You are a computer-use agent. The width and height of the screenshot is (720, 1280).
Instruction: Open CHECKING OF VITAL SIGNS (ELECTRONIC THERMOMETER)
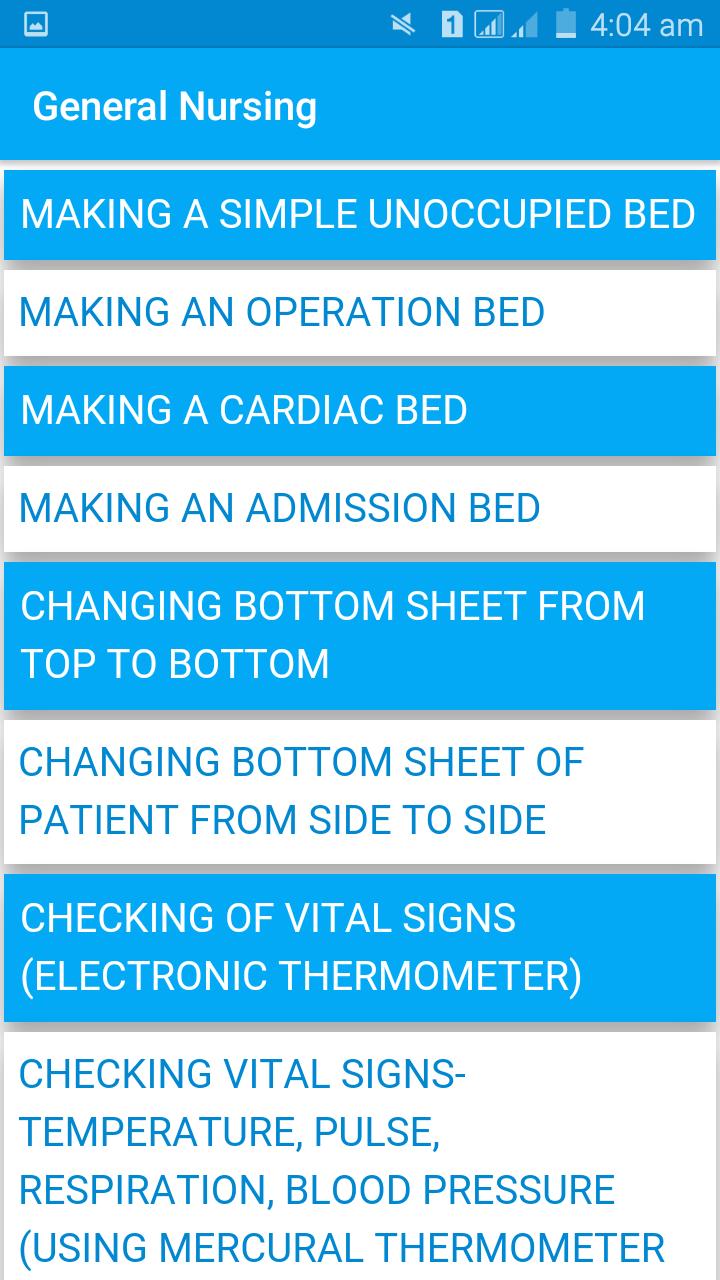[x=360, y=947]
